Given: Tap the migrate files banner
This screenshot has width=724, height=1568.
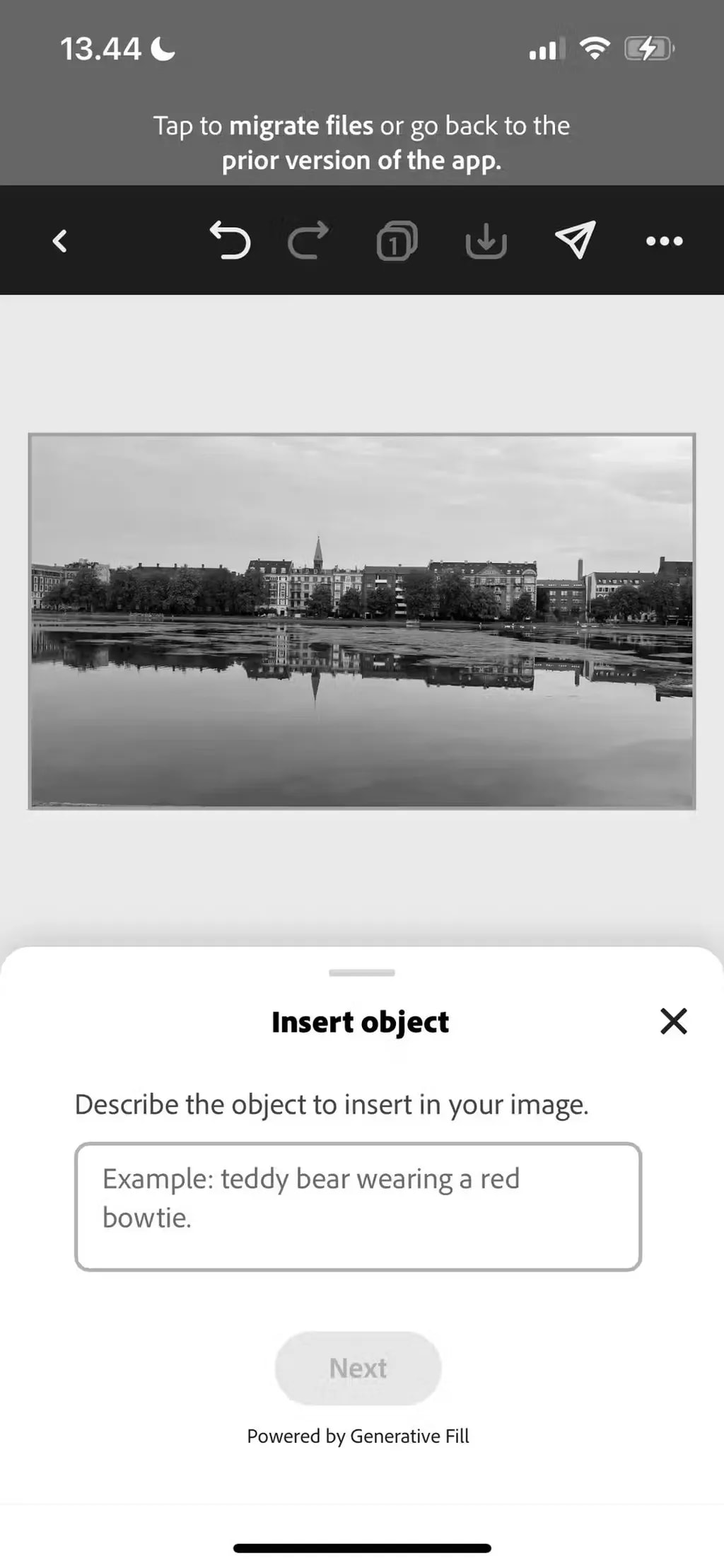Looking at the screenshot, I should click(361, 143).
